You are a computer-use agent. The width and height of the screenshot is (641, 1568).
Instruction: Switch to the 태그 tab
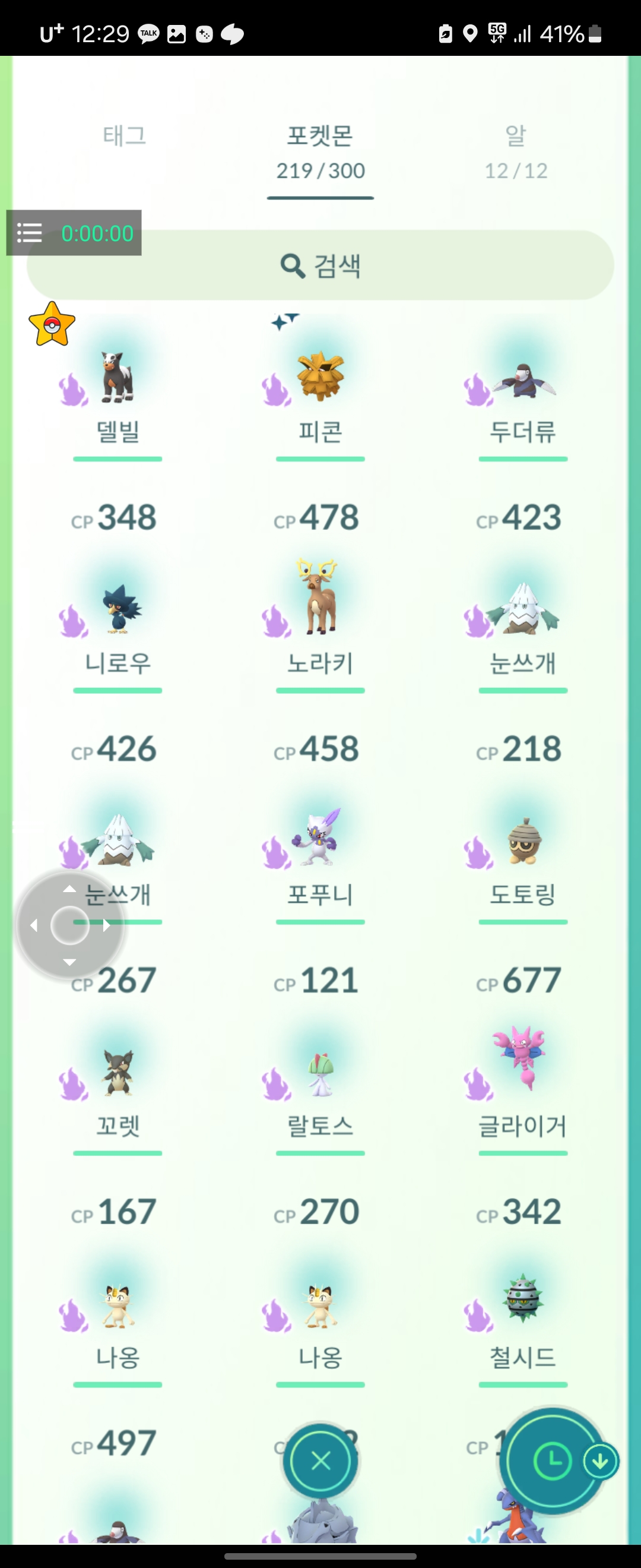pyautogui.click(x=124, y=135)
